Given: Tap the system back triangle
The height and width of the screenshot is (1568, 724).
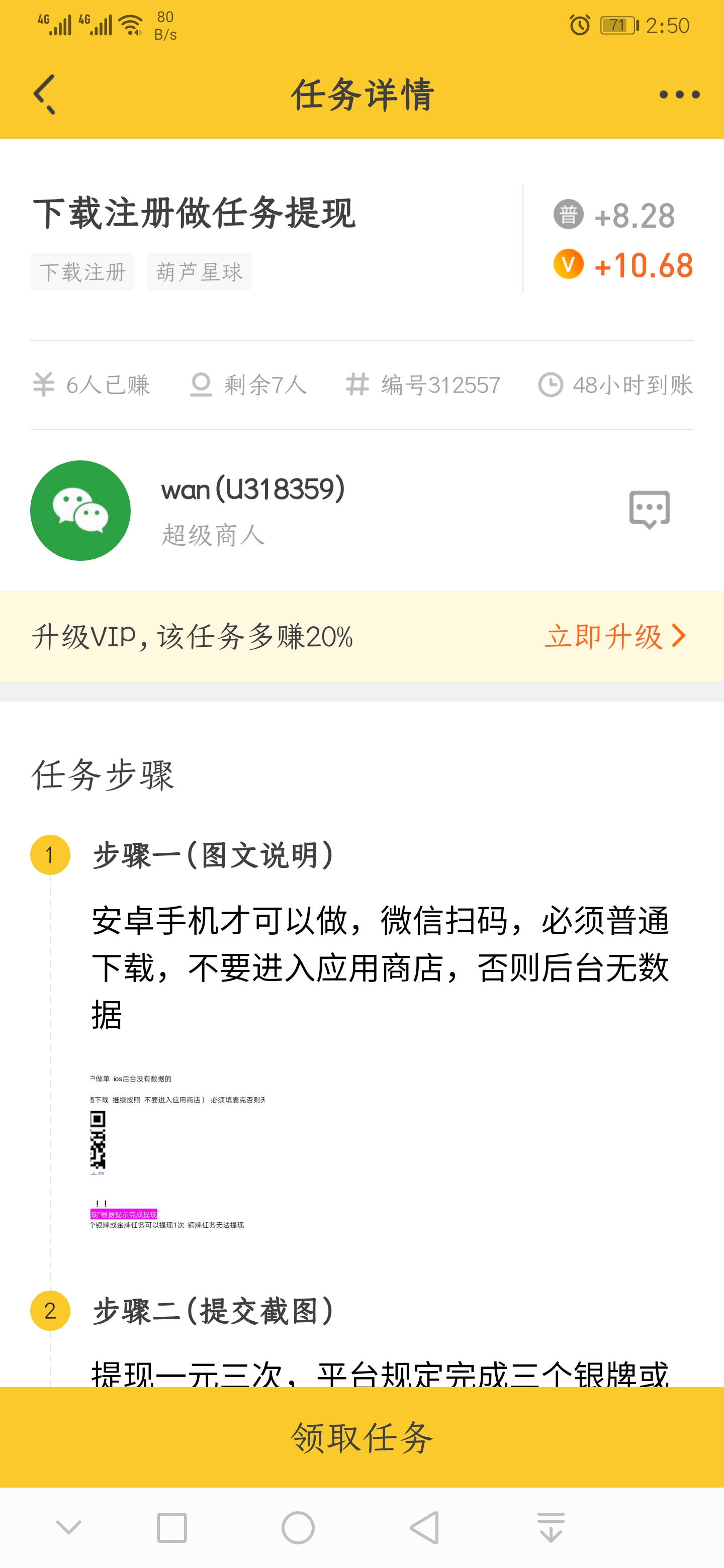Looking at the screenshot, I should [424, 1528].
